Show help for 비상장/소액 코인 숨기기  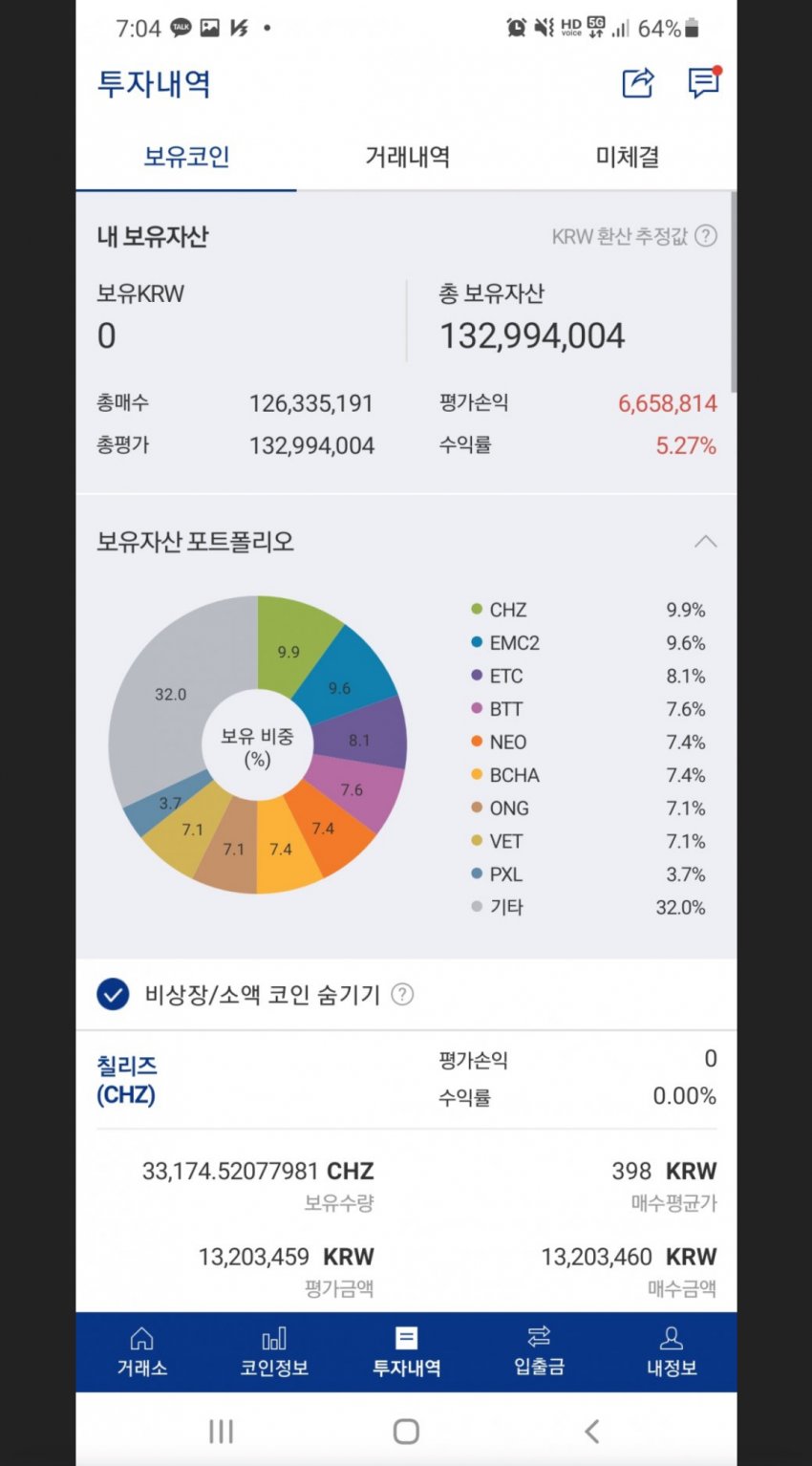(x=403, y=995)
